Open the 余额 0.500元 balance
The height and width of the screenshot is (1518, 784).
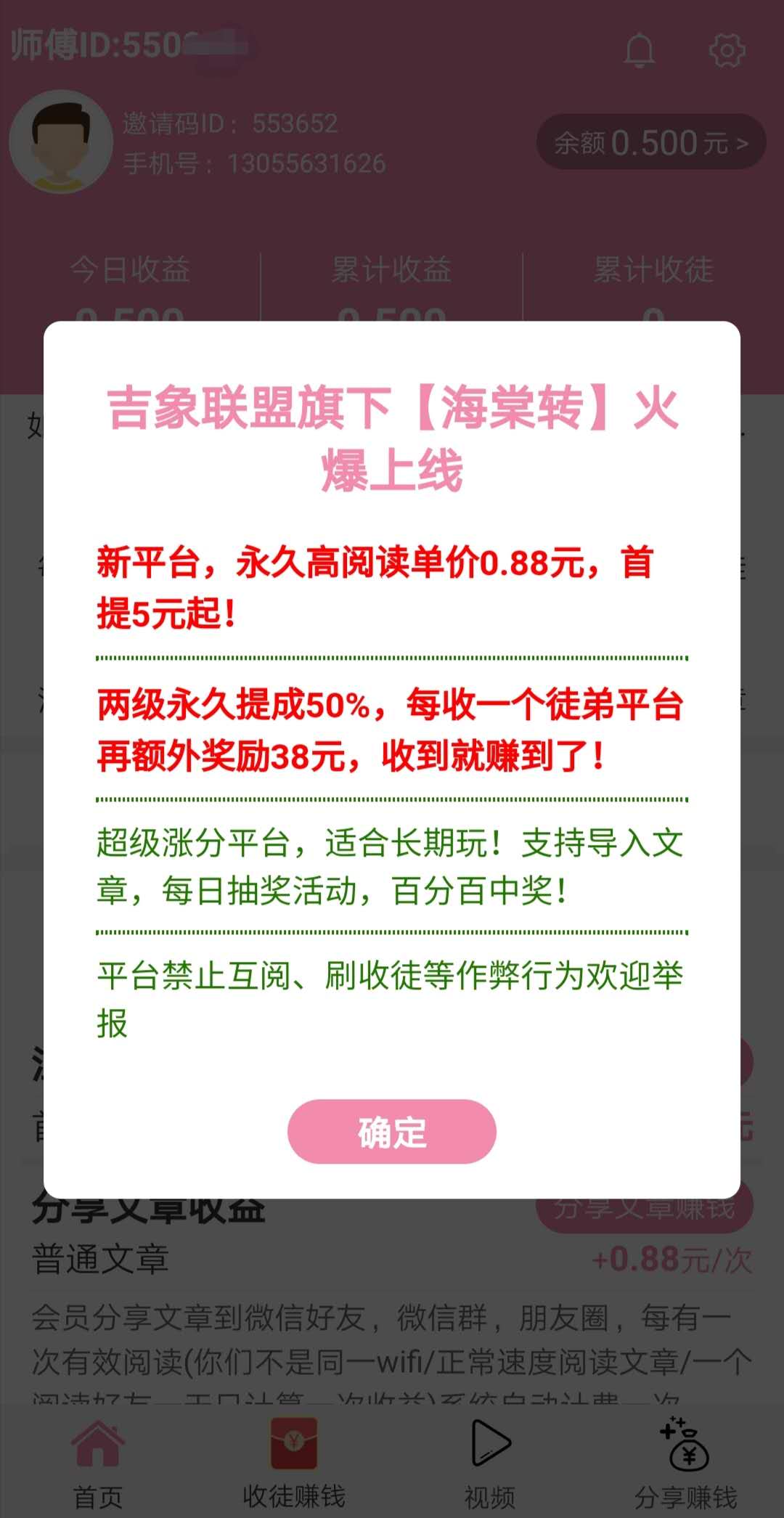click(x=651, y=142)
